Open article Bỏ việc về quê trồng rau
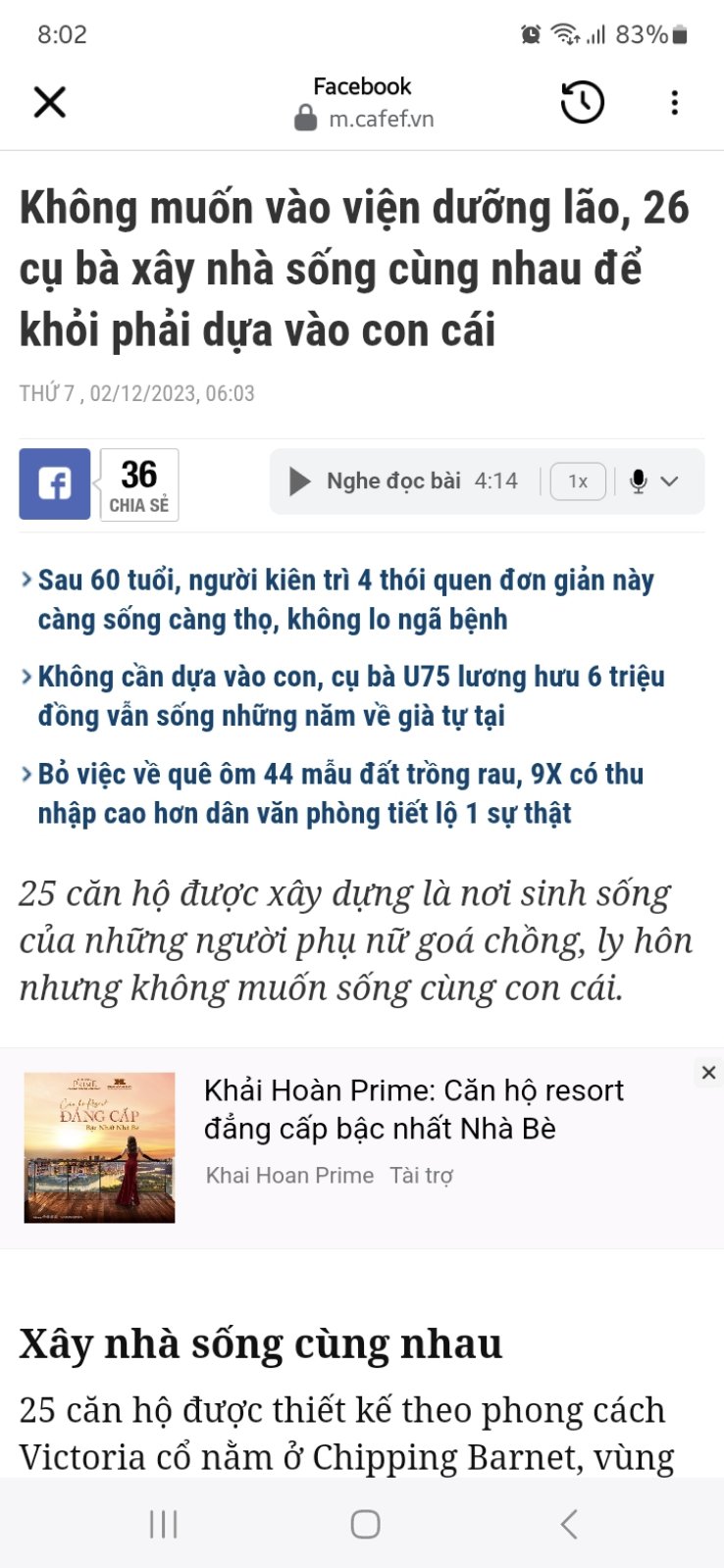The image size is (724, 1568). point(339,793)
